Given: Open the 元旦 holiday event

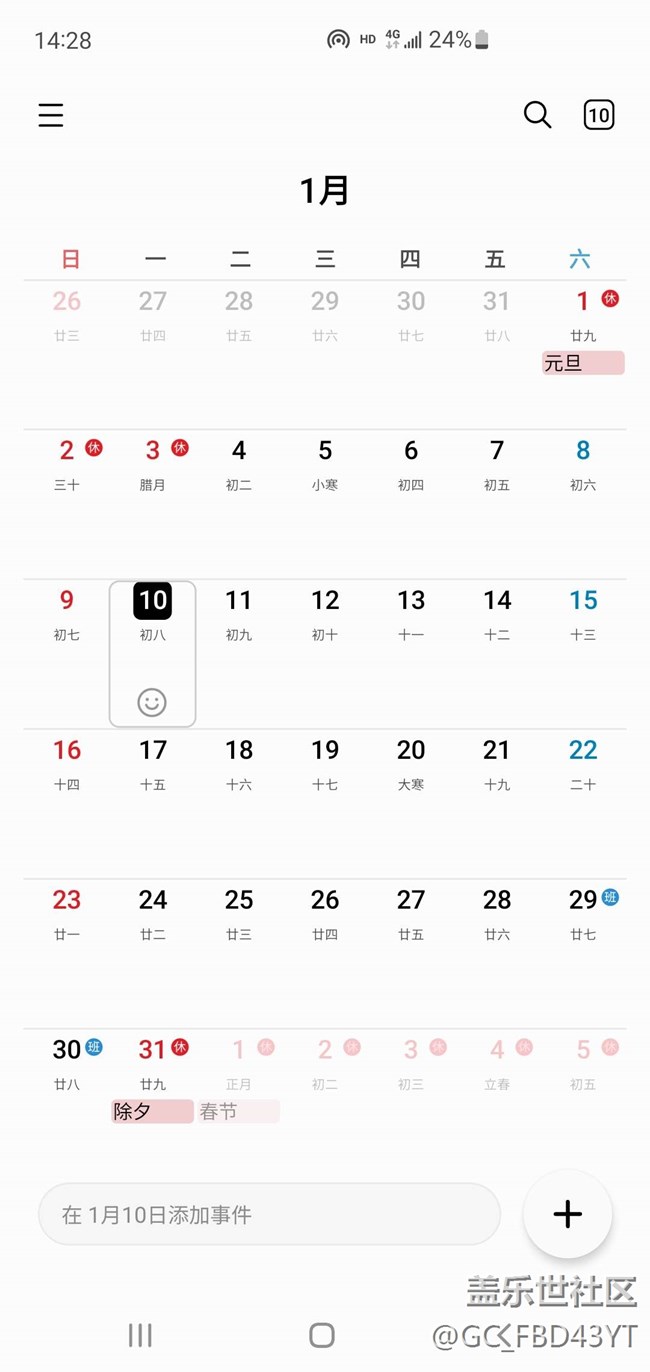Looking at the screenshot, I should tap(583, 363).
